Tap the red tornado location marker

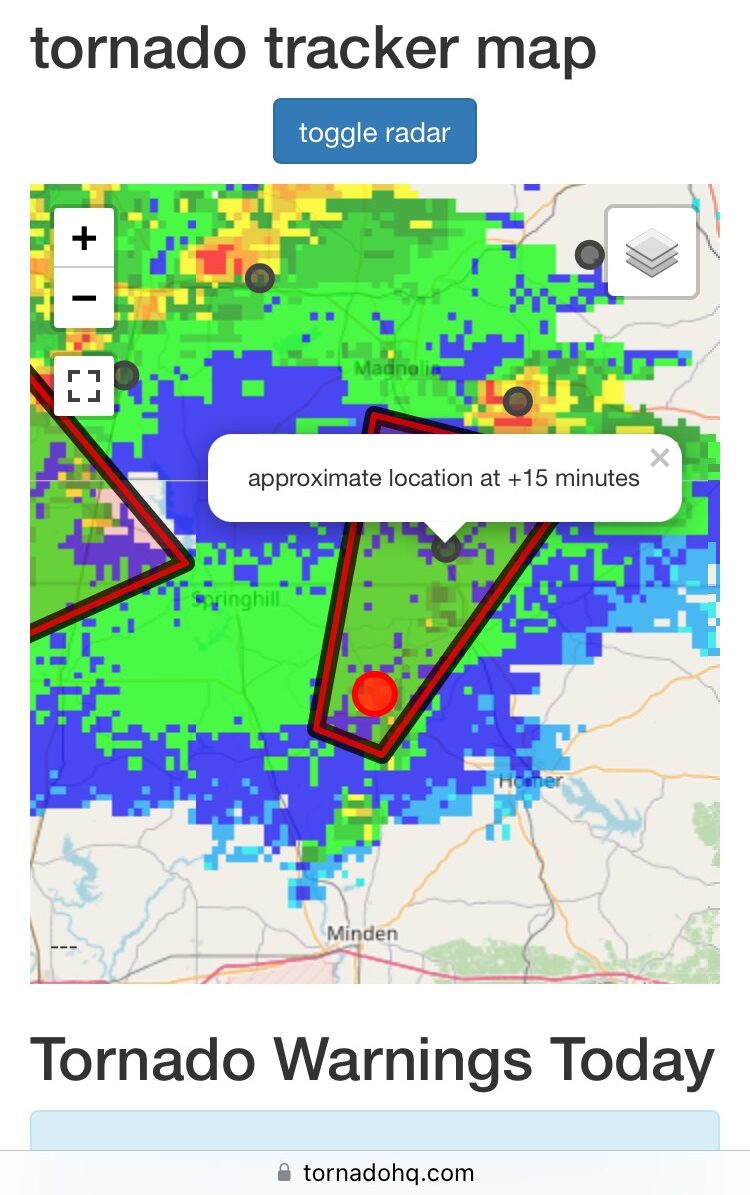(x=375, y=694)
